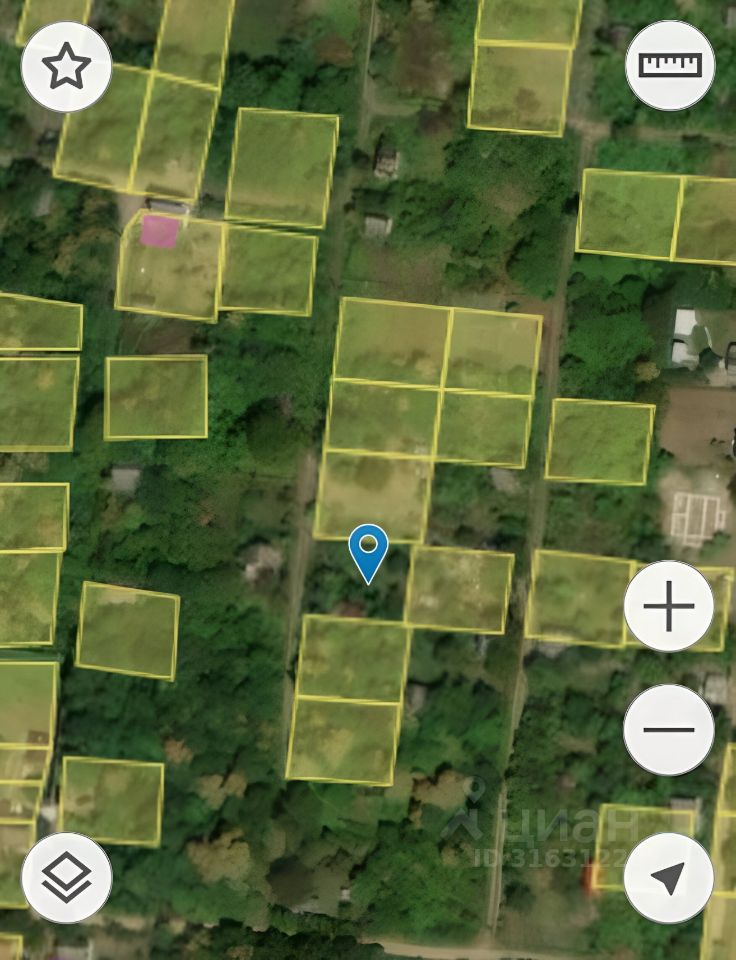
Task: Zoom out with the minus button
Action: click(x=669, y=729)
